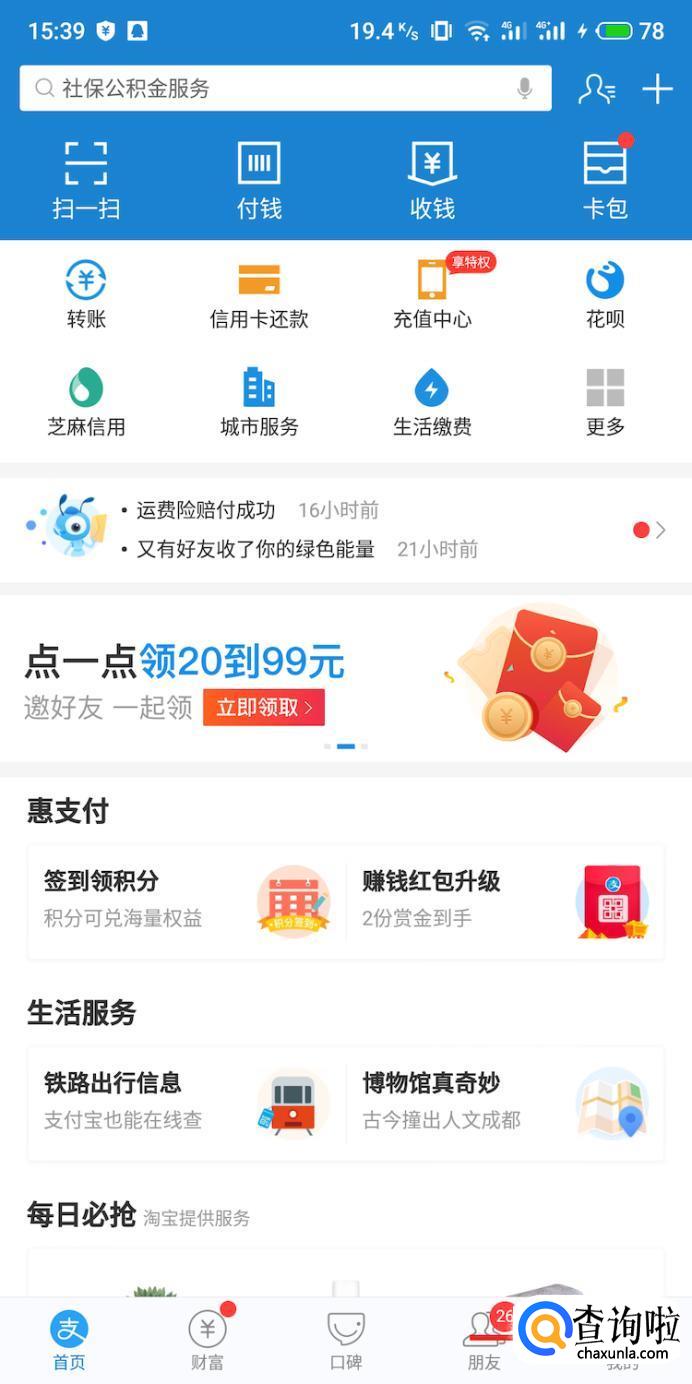The image size is (692, 1384).
Task: Open 城市服务
Action: tap(259, 402)
